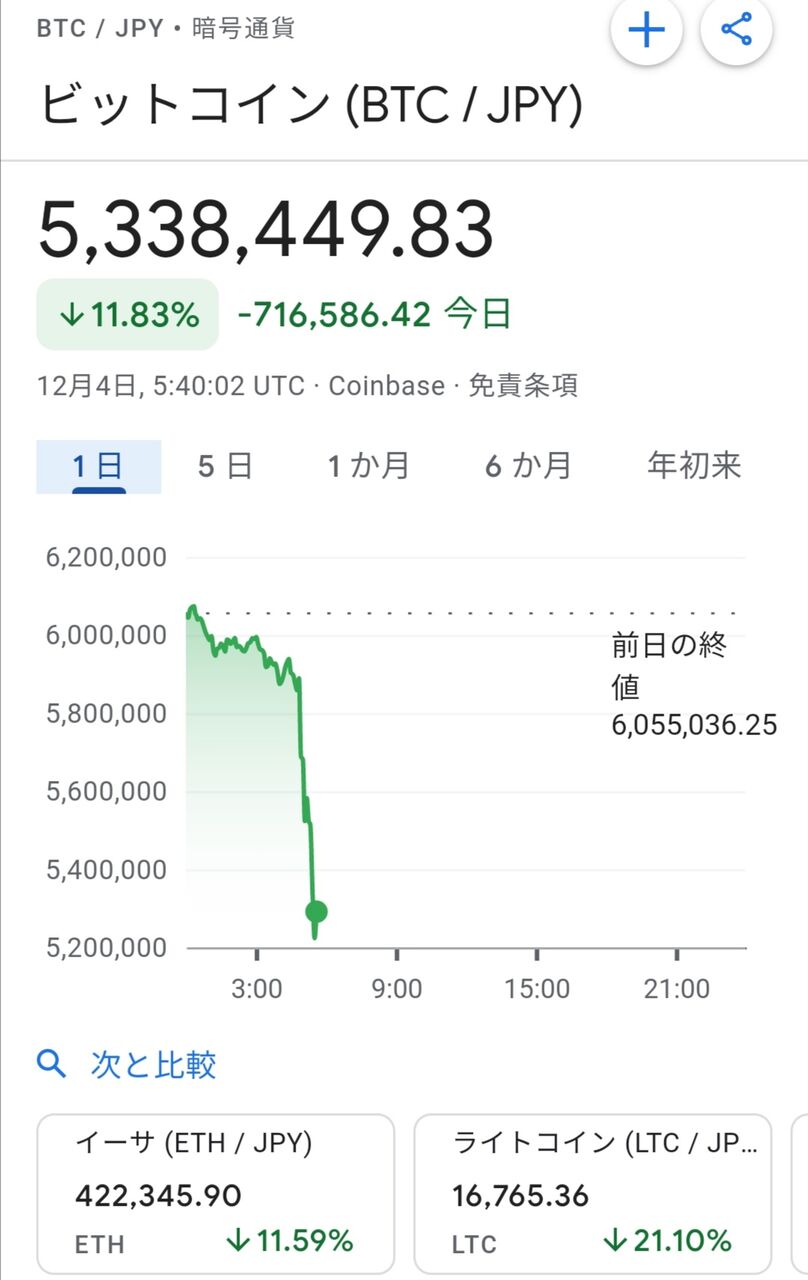Switch to the 6か月 chart range
This screenshot has width=808, height=1280.
(528, 466)
